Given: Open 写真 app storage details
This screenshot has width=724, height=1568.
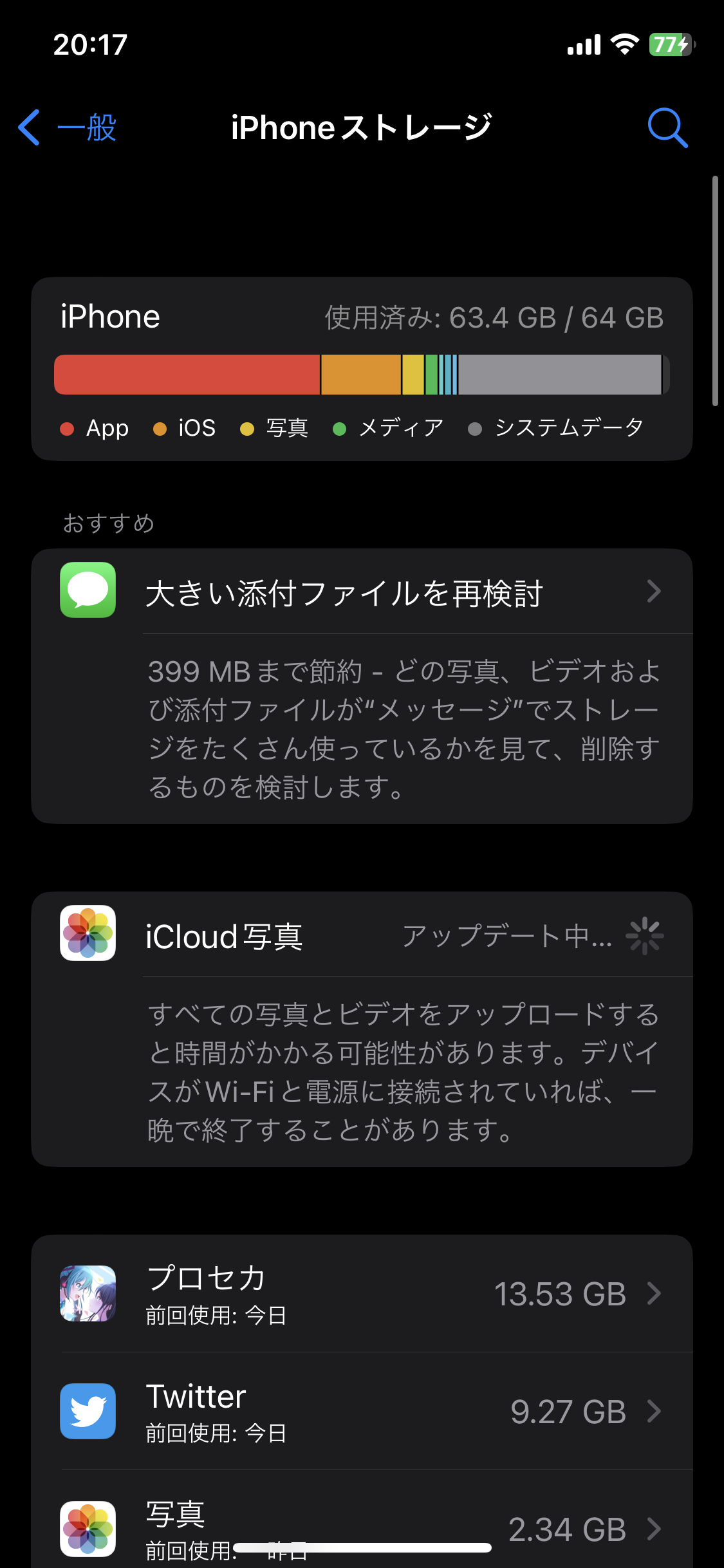Looking at the screenshot, I should pos(362,1527).
